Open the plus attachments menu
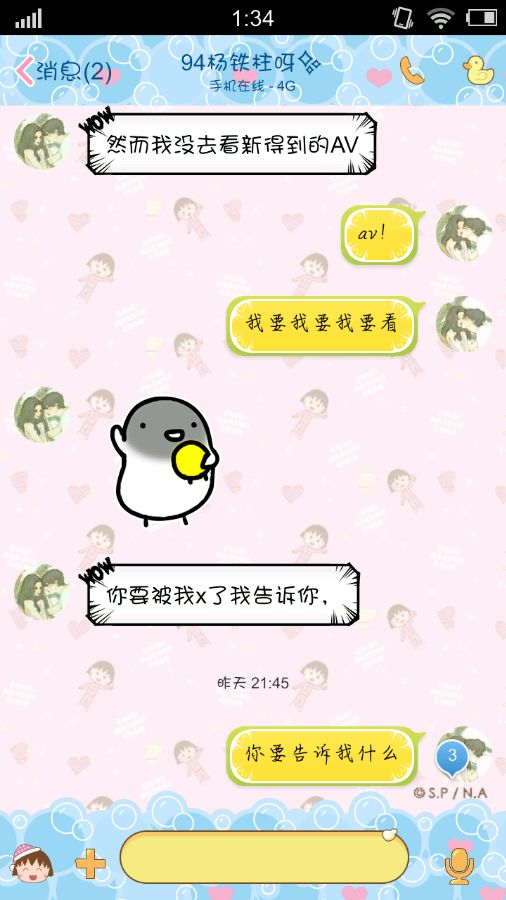506x900 pixels. click(91, 863)
